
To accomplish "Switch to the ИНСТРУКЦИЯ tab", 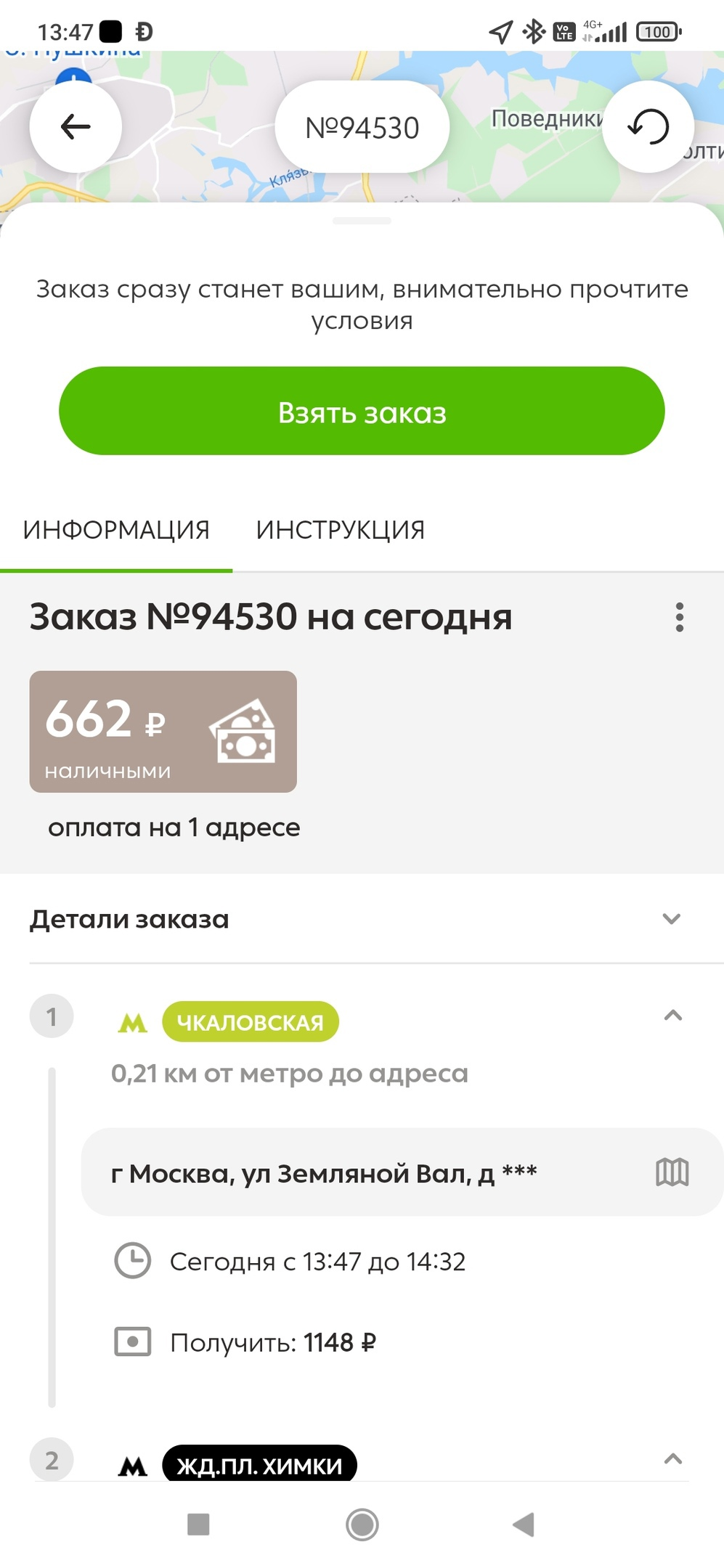I will [x=340, y=530].
